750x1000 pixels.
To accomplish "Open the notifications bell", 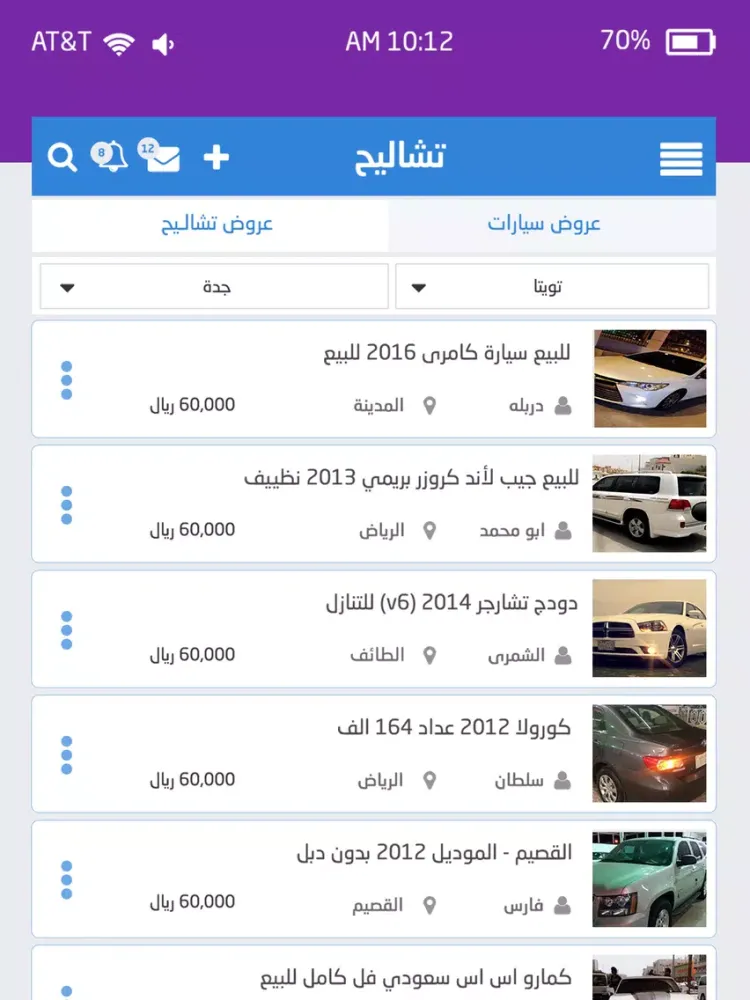I will point(112,157).
